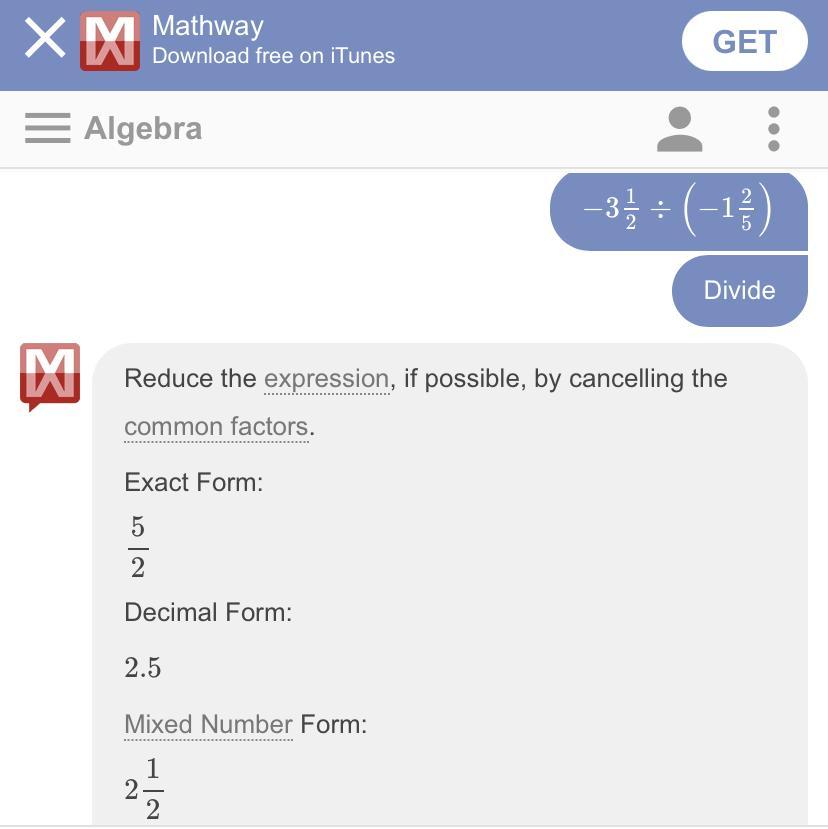Tap GET to download Mathway
Viewport: 828px width, 829px height.
(744, 42)
